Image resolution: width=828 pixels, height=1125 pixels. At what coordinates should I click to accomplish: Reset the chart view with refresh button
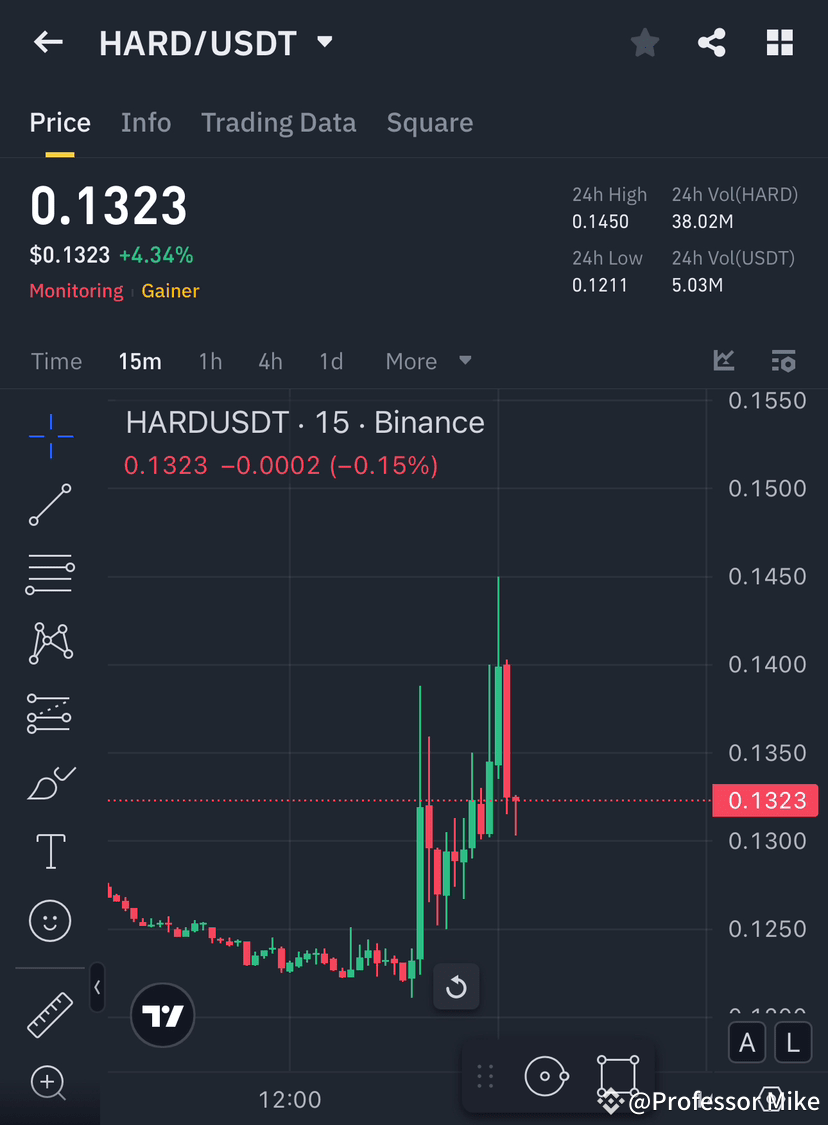[456, 987]
